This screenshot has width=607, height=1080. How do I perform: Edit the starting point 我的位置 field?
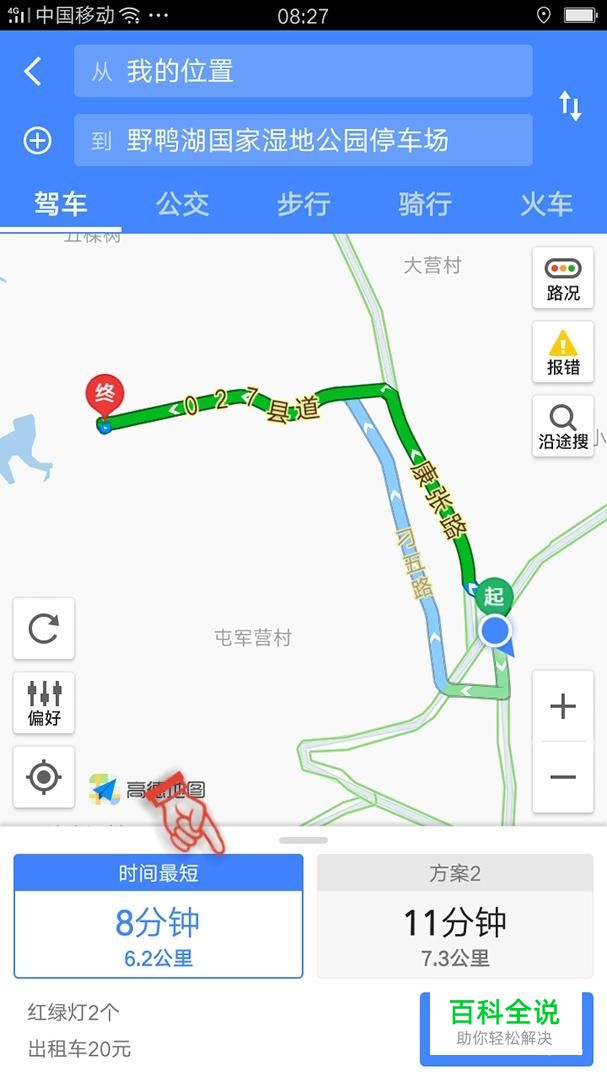coord(303,71)
